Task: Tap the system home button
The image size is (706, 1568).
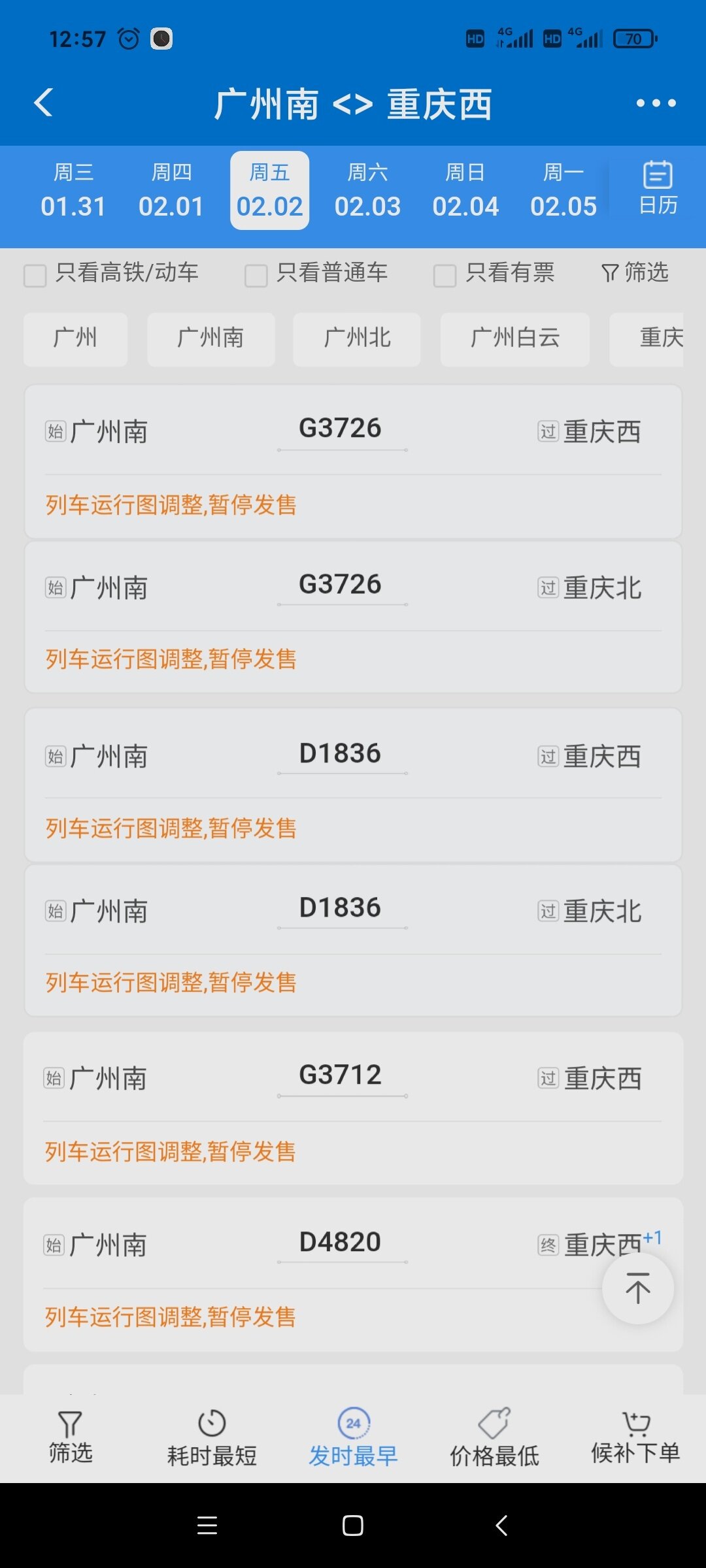Action: pos(353,1526)
